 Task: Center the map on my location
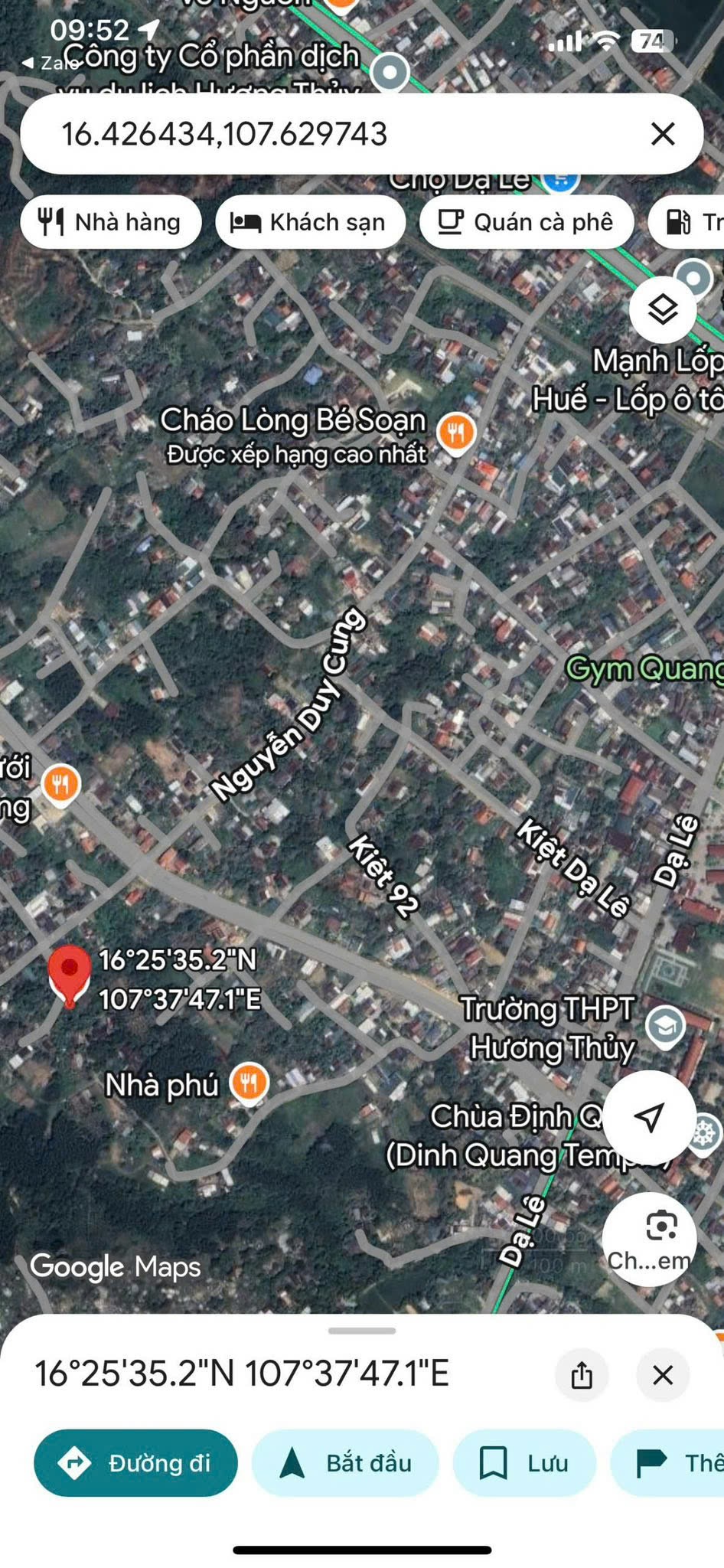coord(649,1117)
